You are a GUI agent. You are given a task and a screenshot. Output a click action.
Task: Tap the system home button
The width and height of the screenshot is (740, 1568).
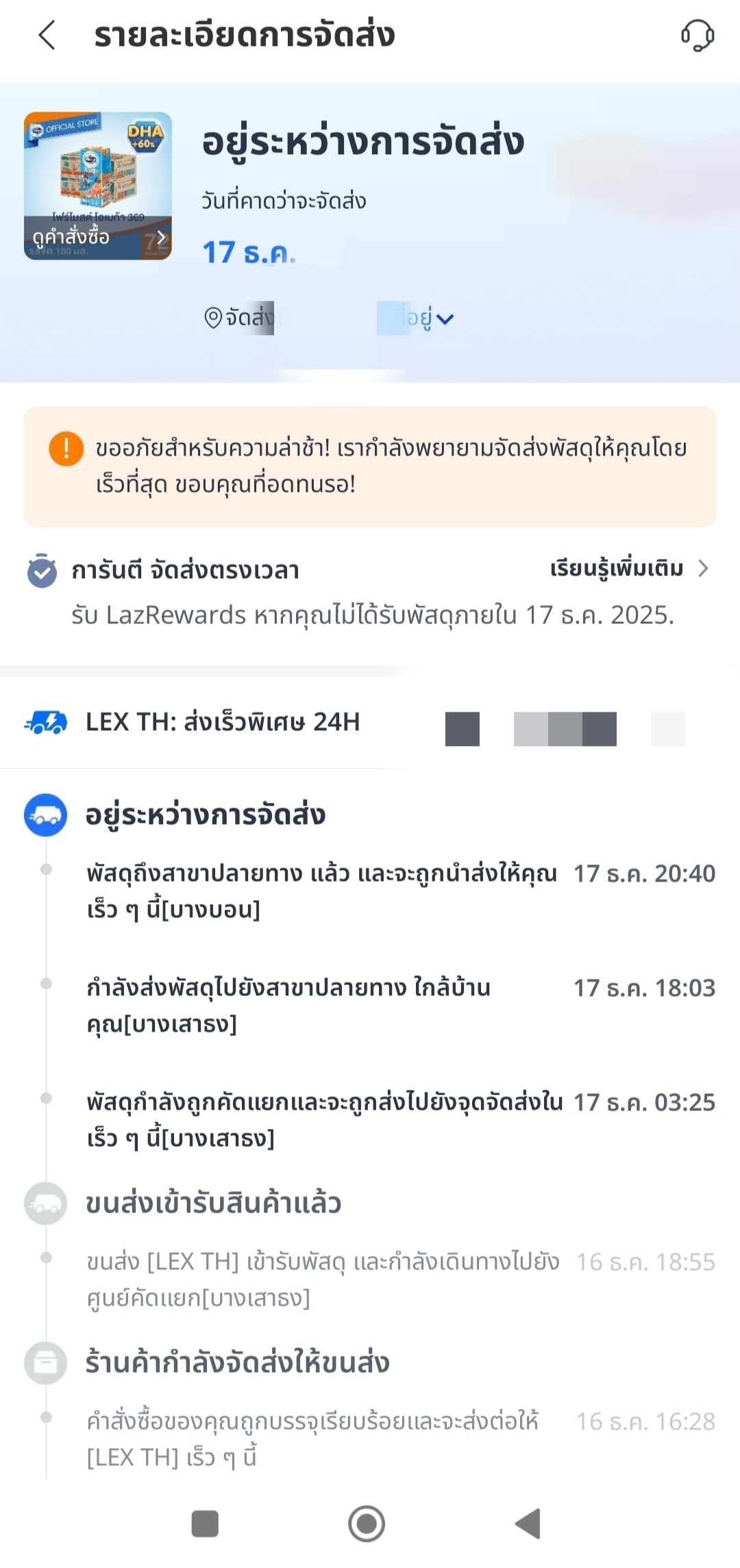pos(367,1524)
